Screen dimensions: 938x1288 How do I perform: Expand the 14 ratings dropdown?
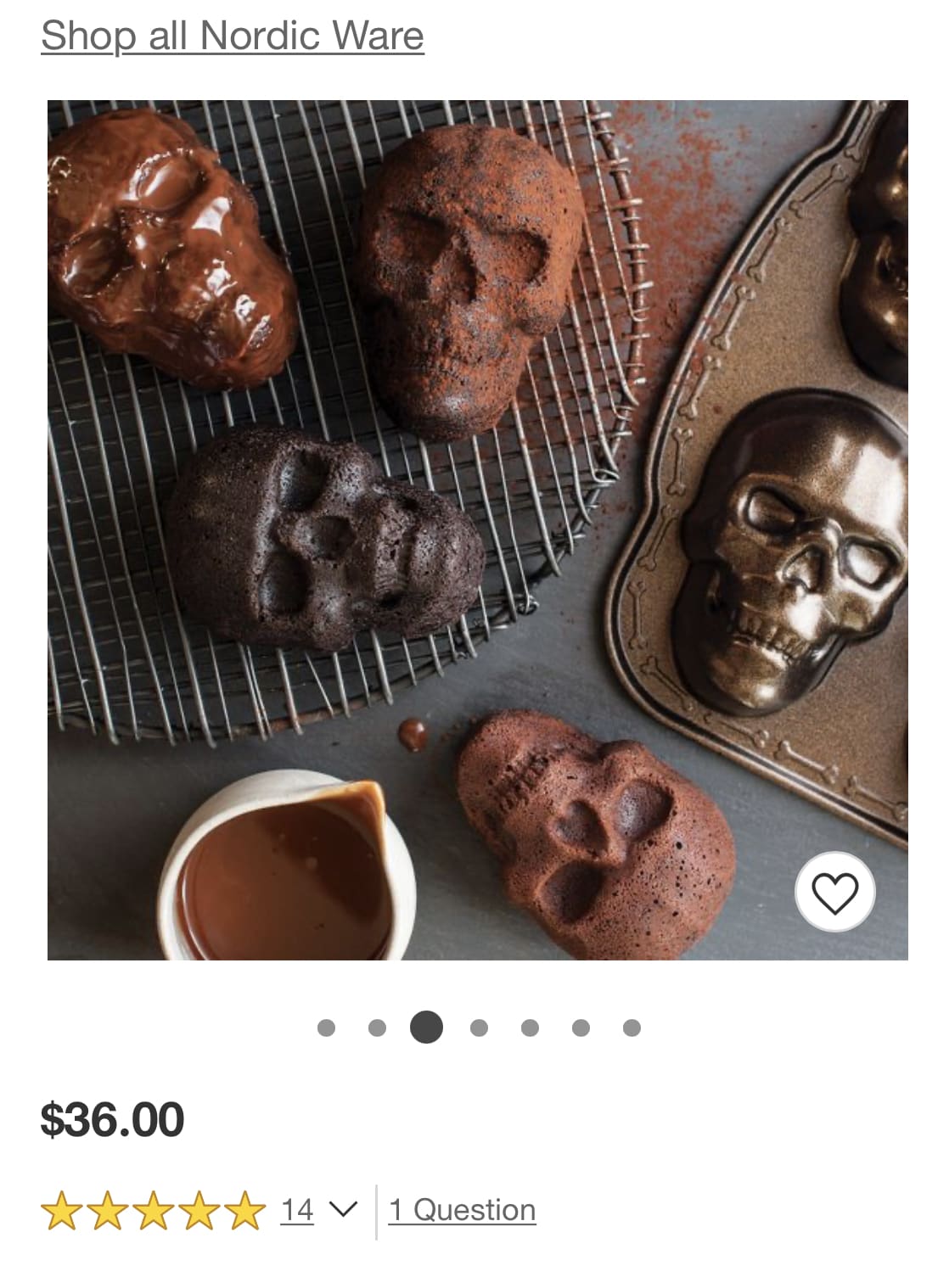point(342,1208)
